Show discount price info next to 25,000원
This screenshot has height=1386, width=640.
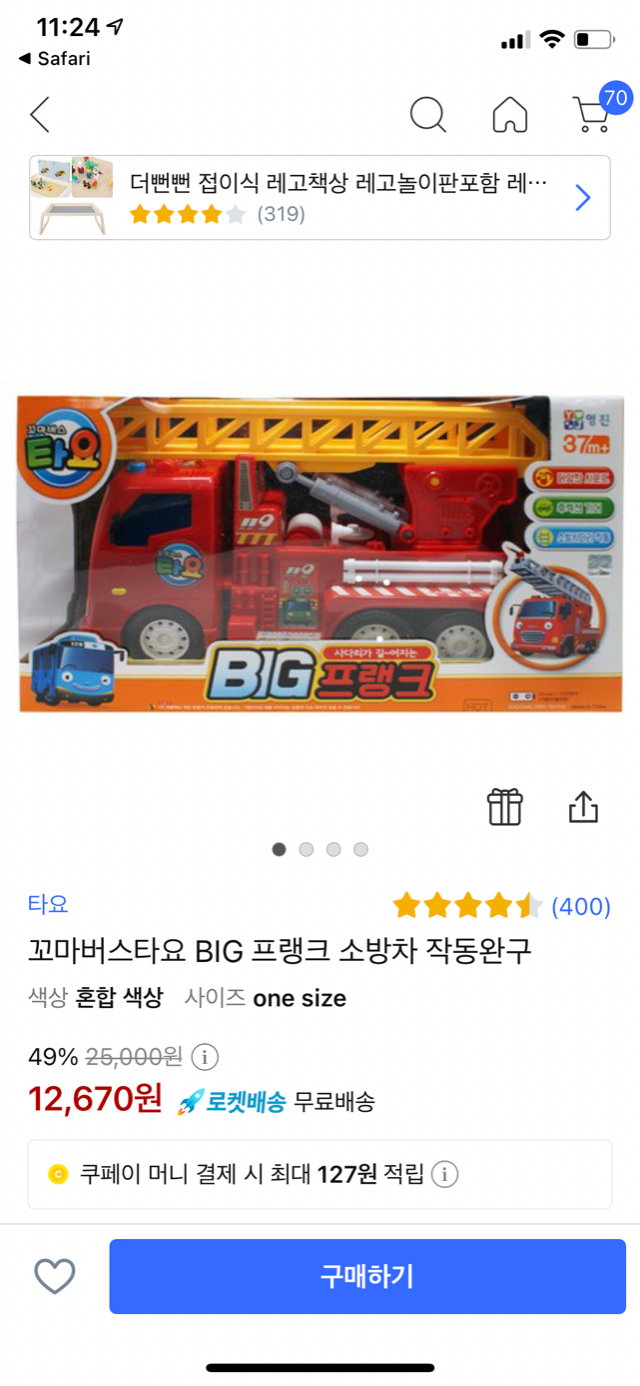(x=204, y=1057)
